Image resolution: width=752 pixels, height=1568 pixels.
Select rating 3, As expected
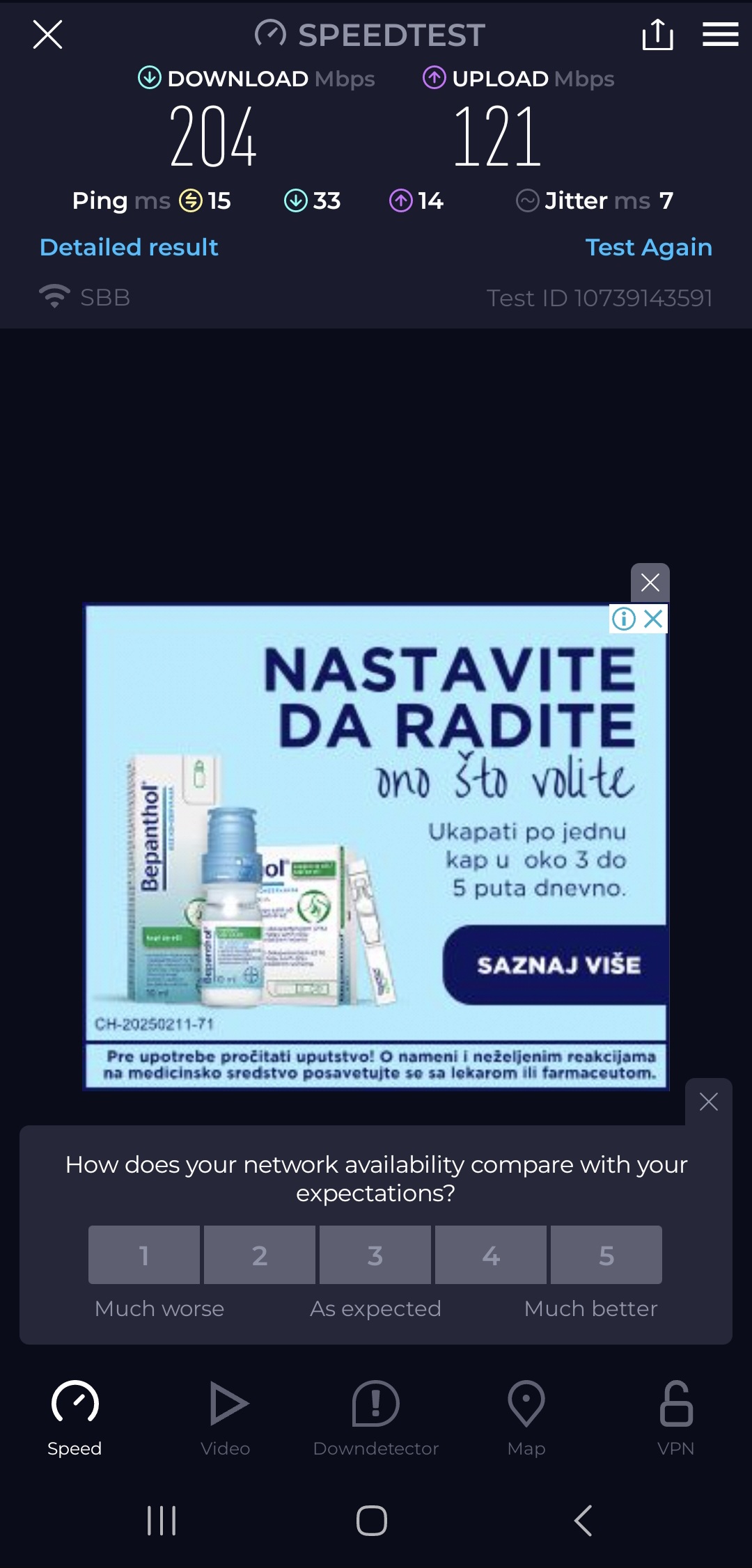point(375,1255)
